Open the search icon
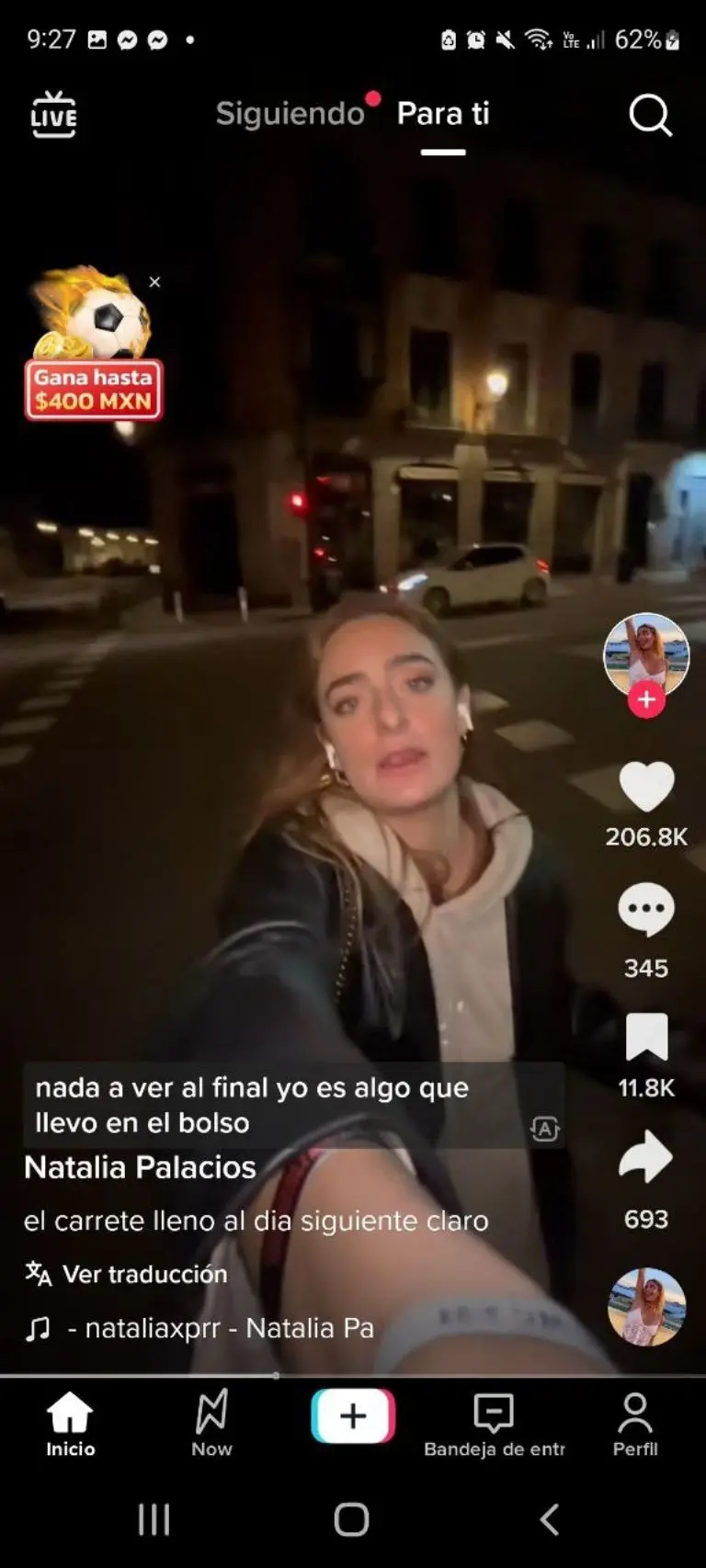 tap(650, 112)
